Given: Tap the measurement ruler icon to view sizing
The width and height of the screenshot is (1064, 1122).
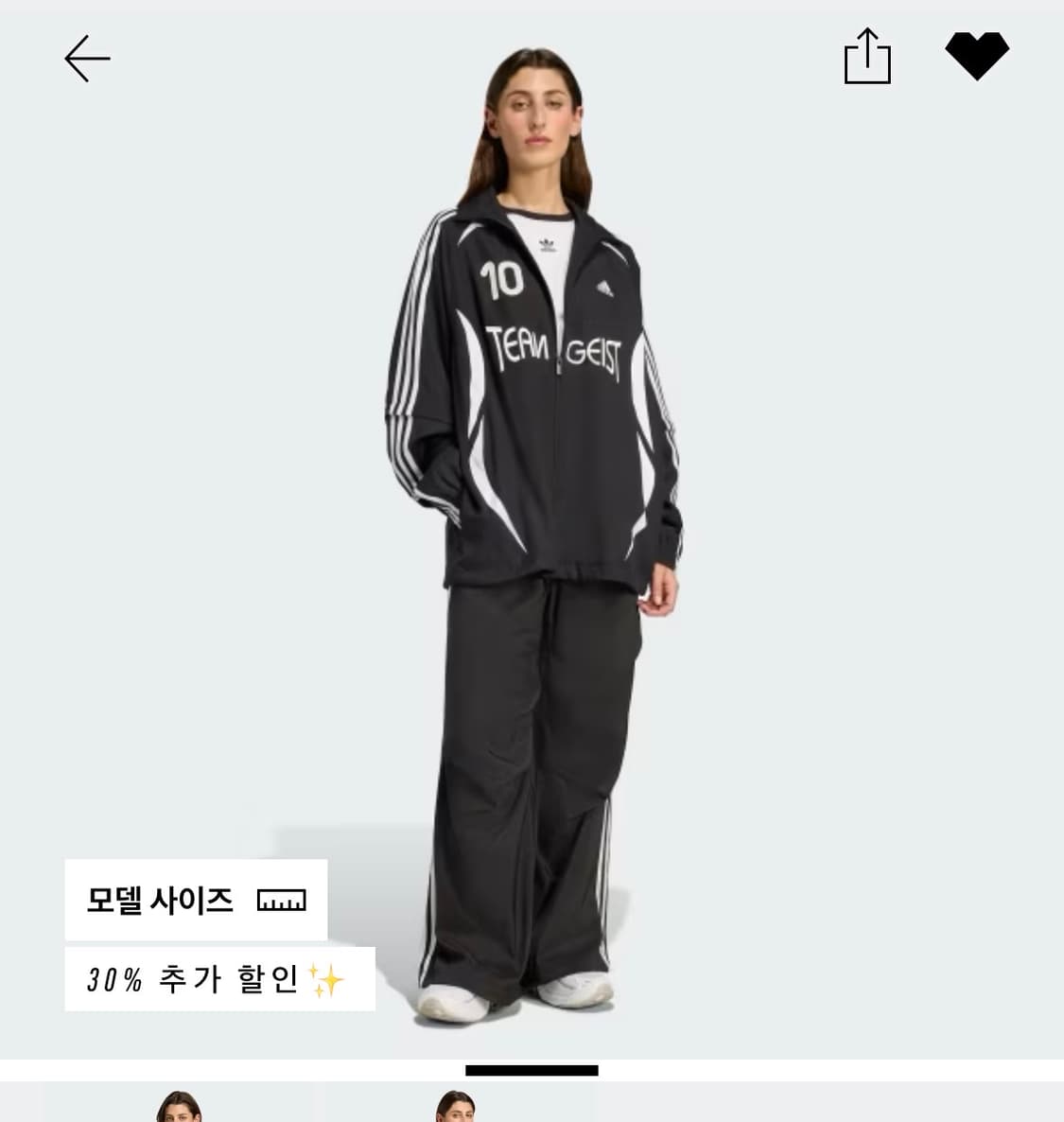Looking at the screenshot, I should (279, 902).
